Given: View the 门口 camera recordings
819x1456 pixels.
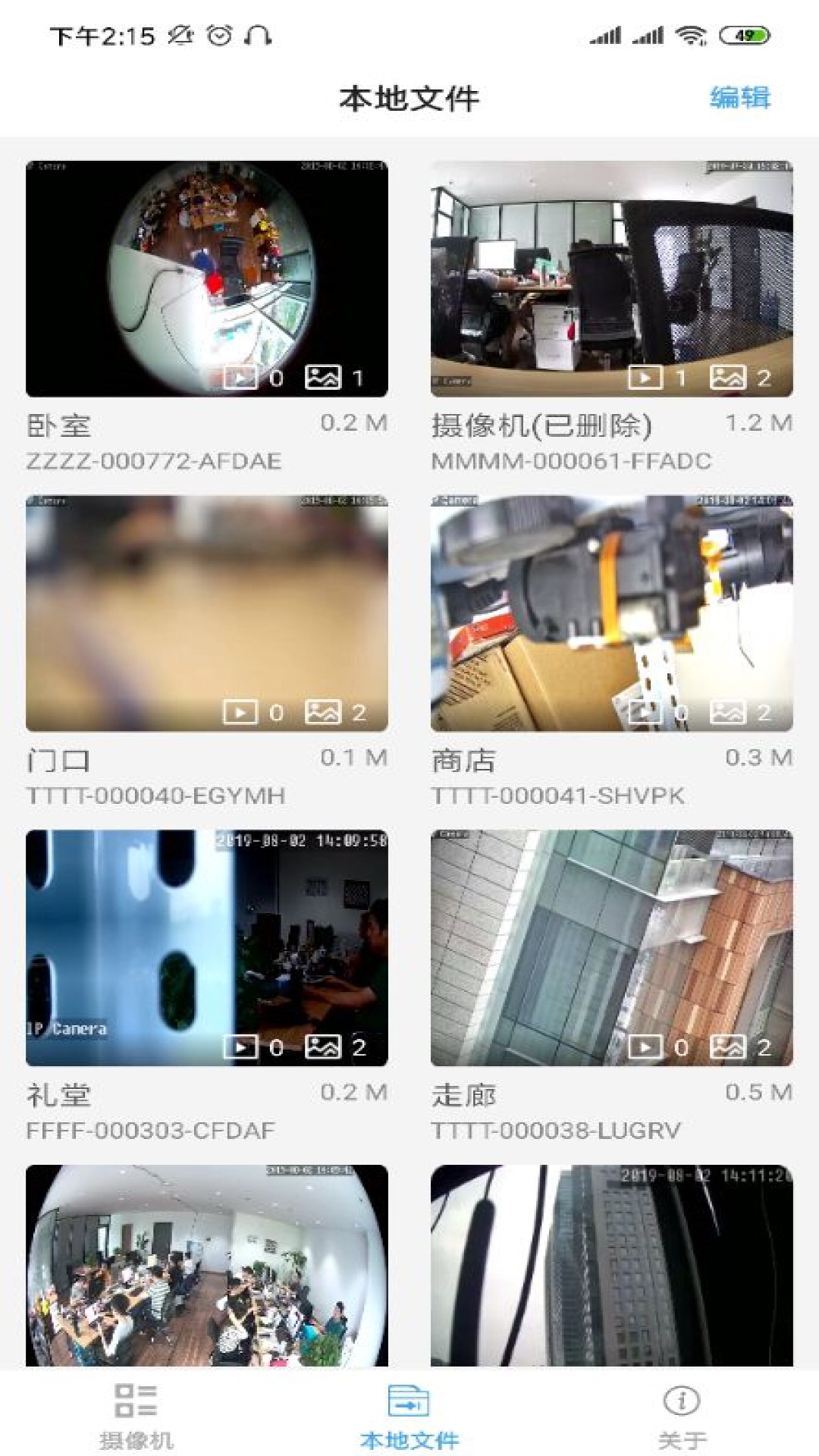Looking at the screenshot, I should pos(206,613).
